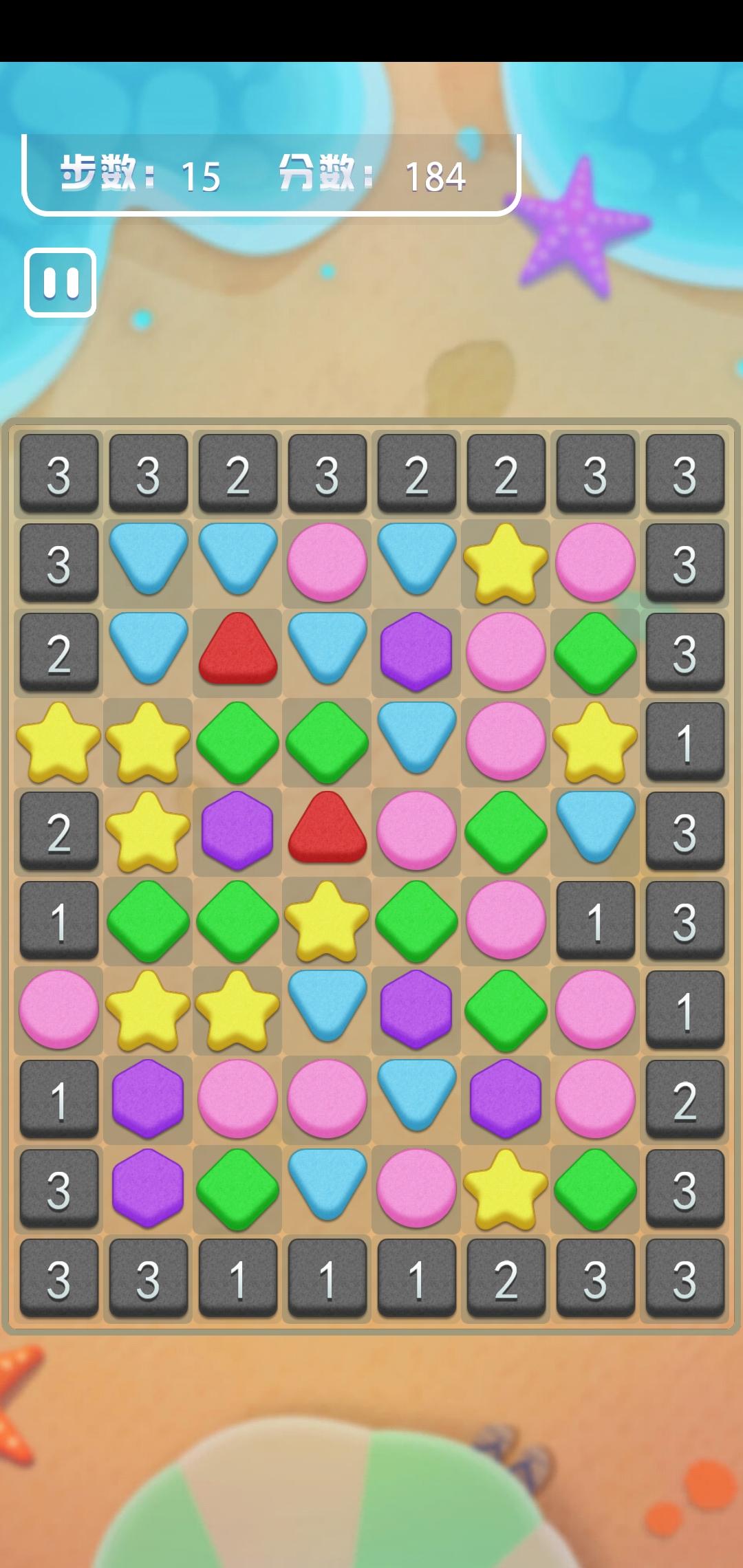Select the yellow star at the board's left edge
The width and height of the screenshot is (743, 1568).
58,743
